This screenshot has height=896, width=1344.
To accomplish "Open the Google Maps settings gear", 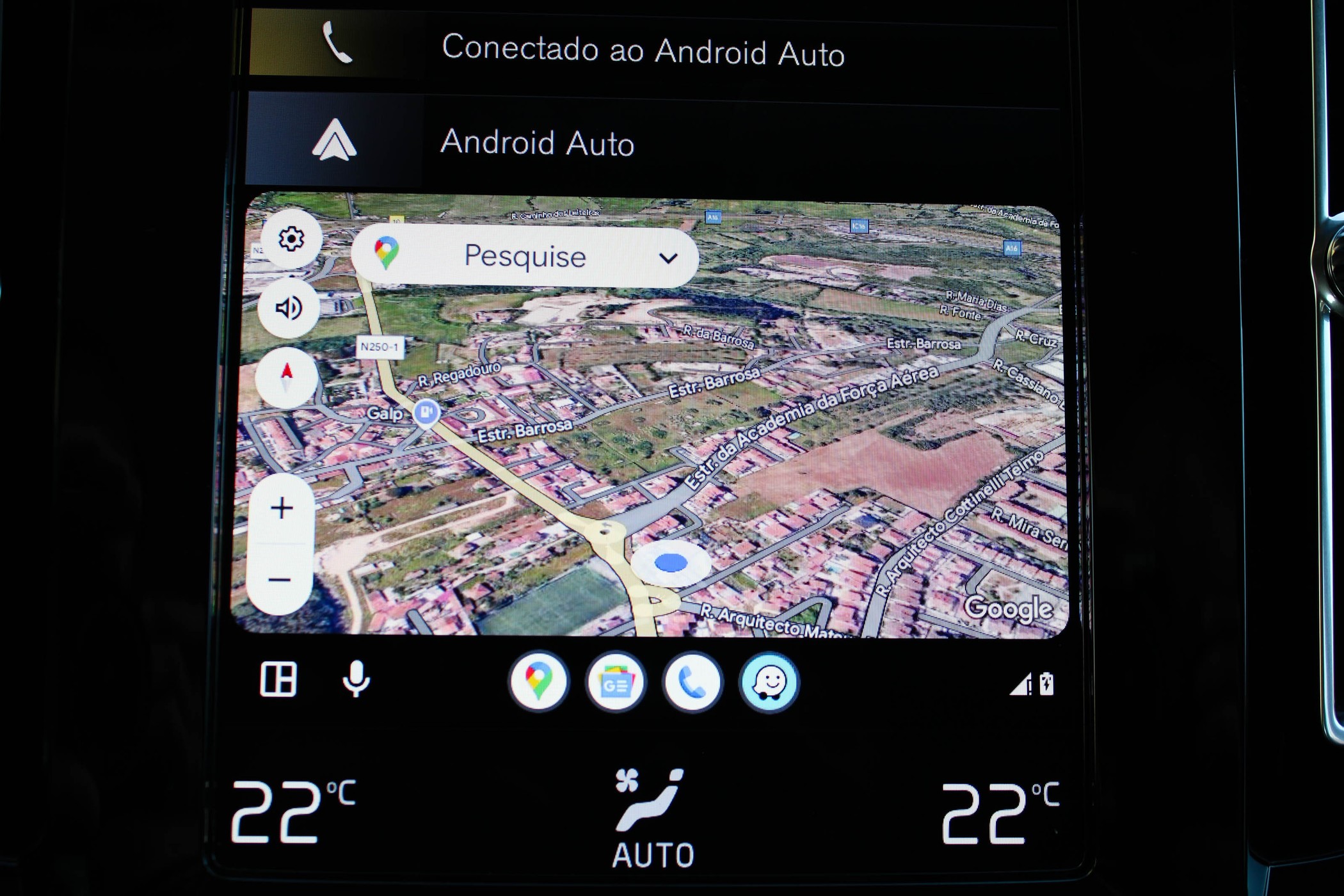I will (x=291, y=239).
